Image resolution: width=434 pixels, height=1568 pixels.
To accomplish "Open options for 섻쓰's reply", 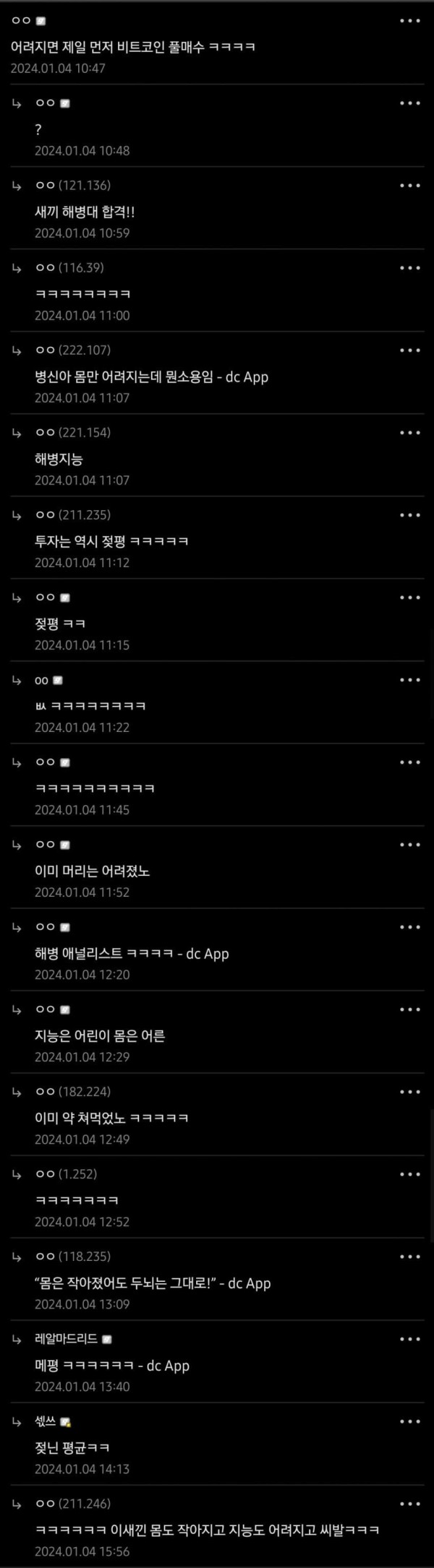I will (x=409, y=1421).
